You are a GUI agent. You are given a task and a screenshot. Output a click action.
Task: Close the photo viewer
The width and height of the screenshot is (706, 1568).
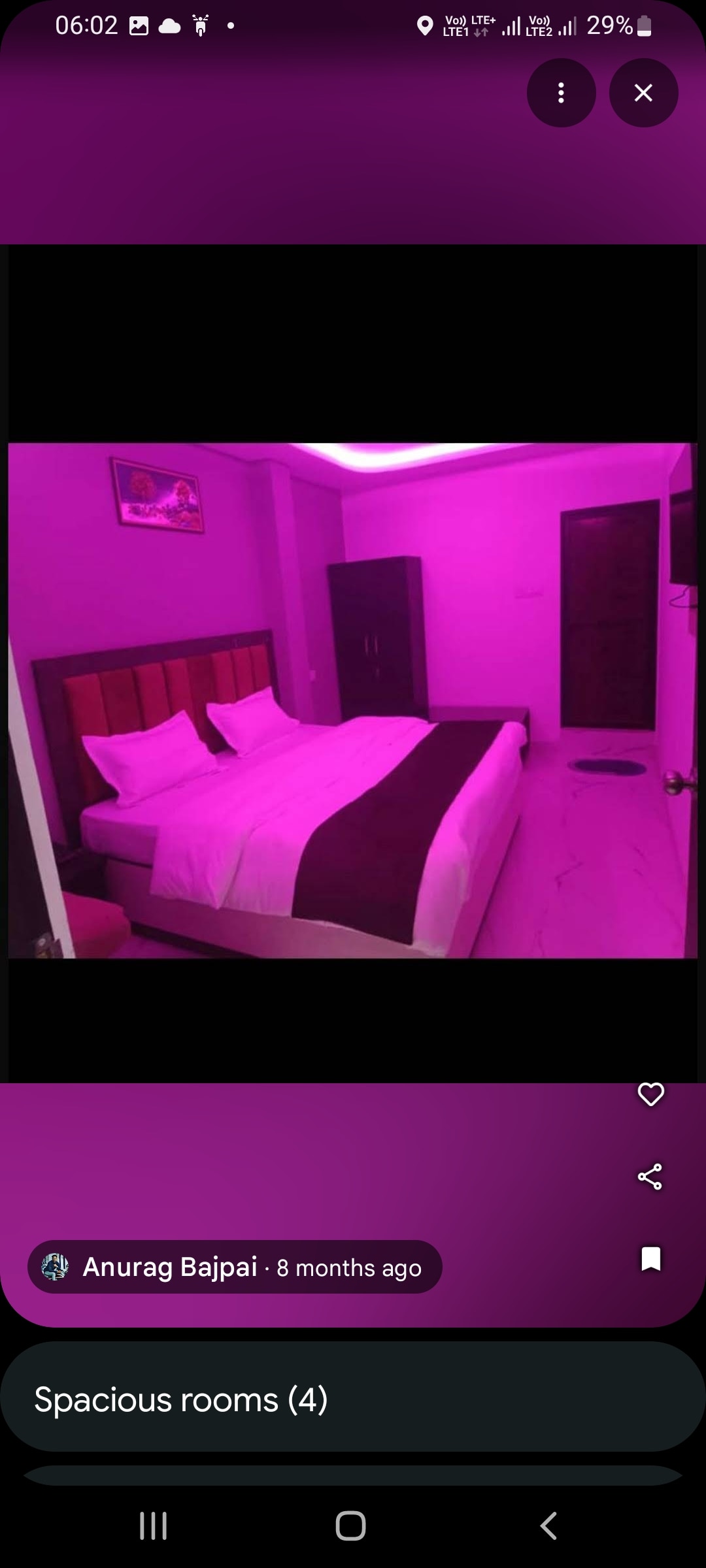coord(643,93)
